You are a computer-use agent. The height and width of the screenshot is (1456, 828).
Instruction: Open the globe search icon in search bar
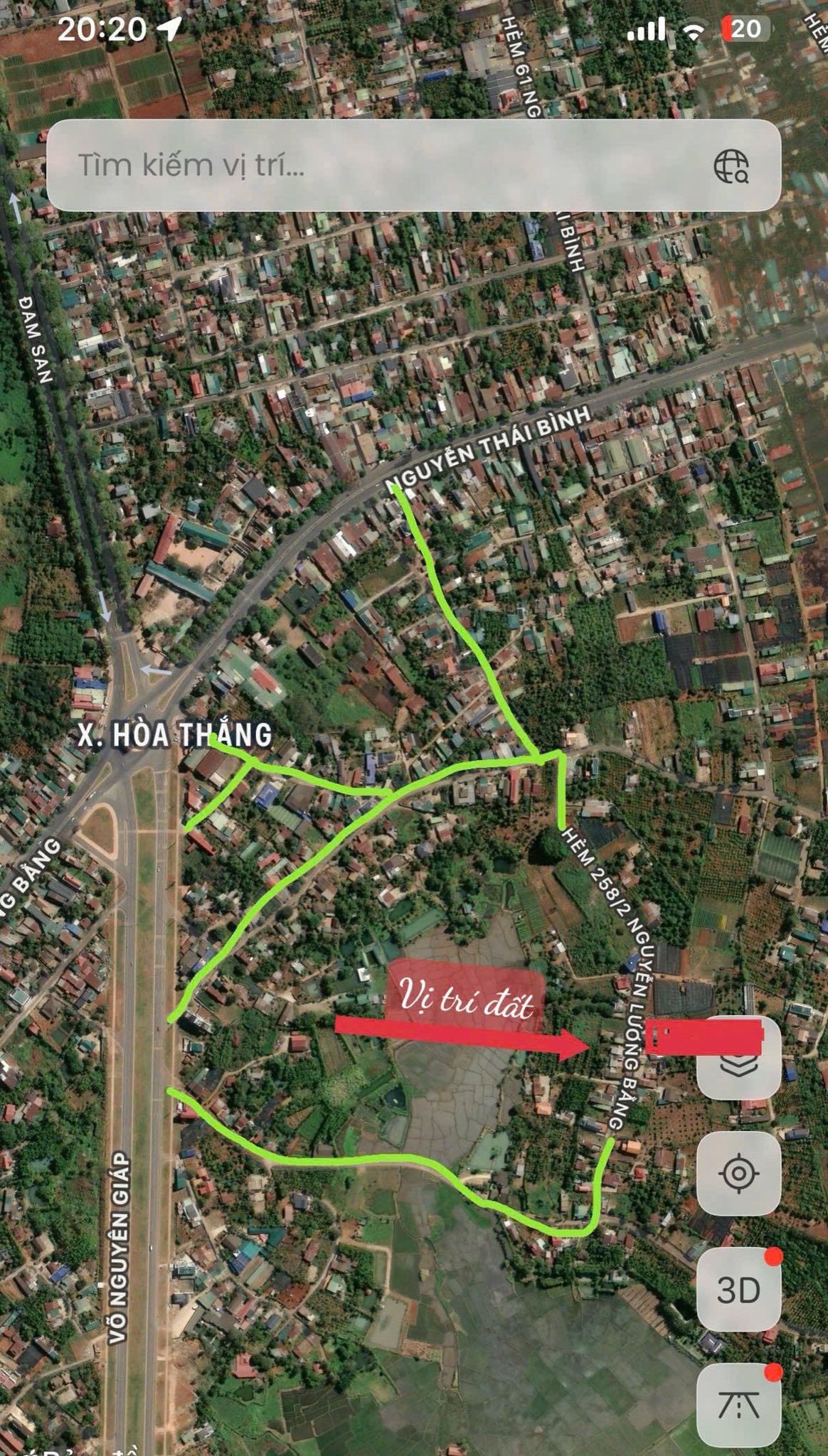(731, 166)
